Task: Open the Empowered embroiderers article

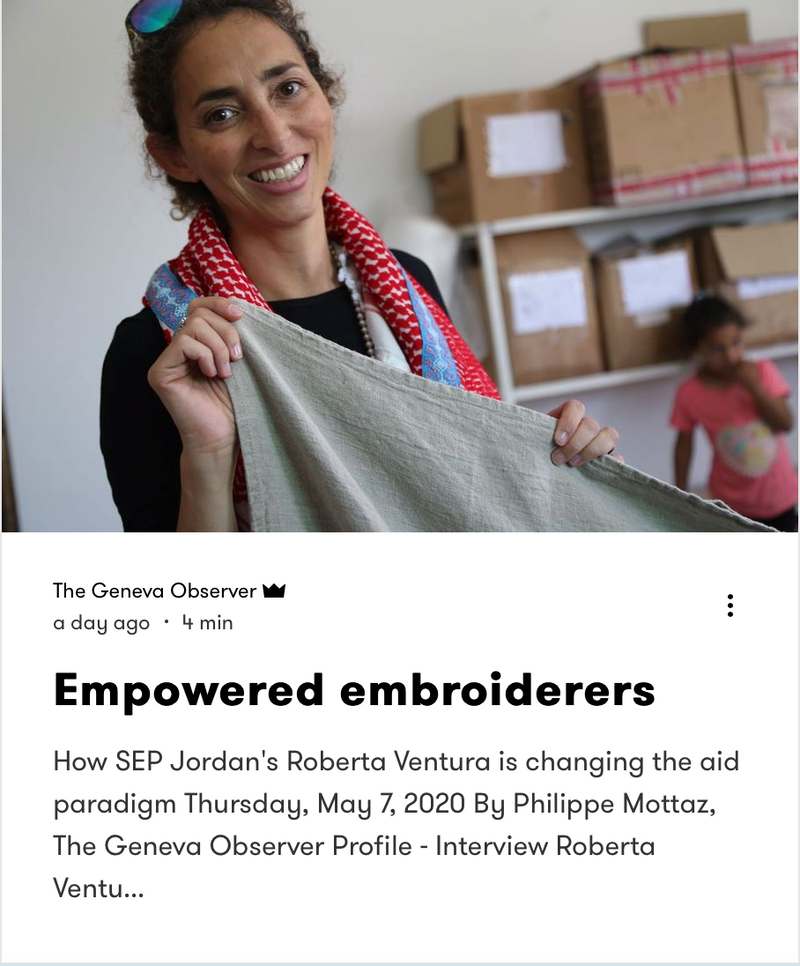Action: [x=354, y=690]
